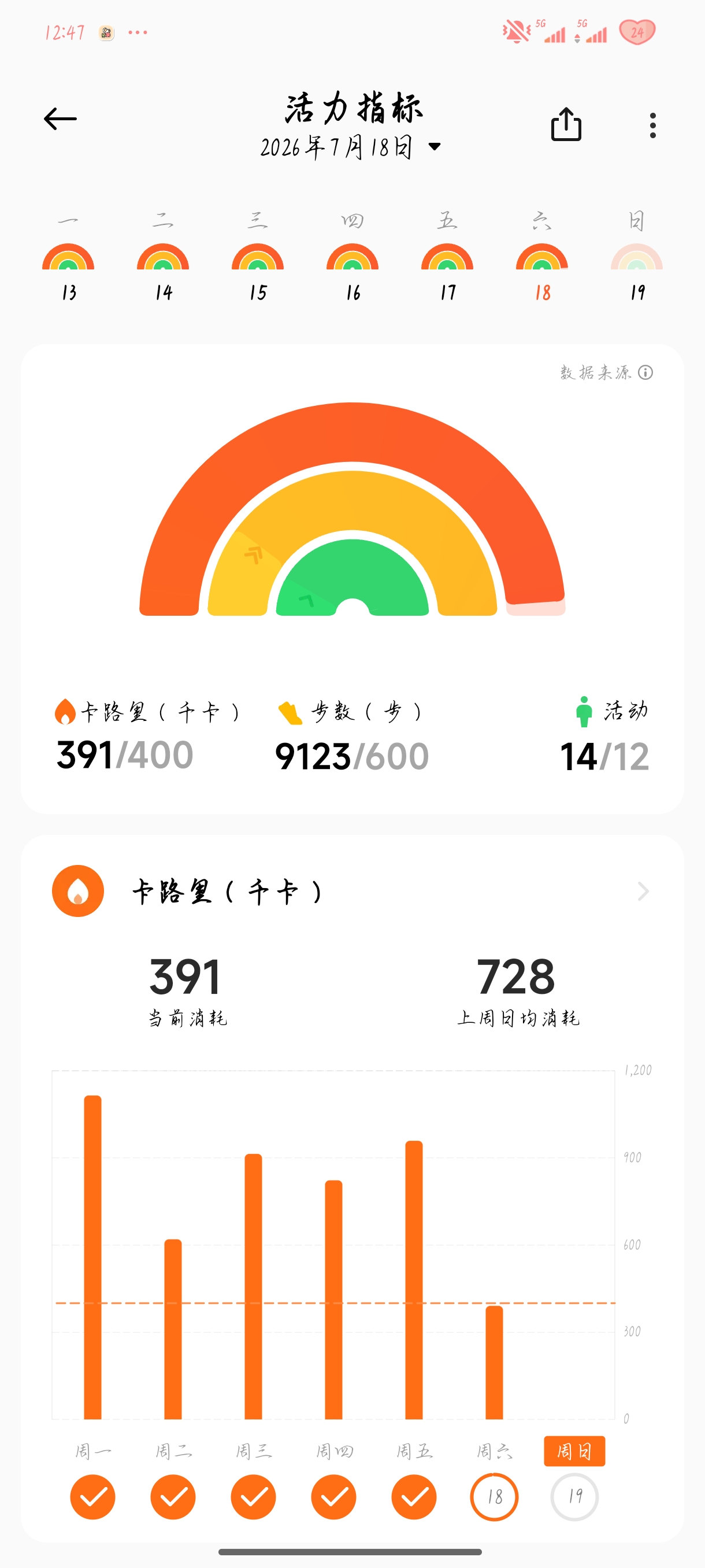Go back with the arrow
705x1568 pixels.
point(60,119)
